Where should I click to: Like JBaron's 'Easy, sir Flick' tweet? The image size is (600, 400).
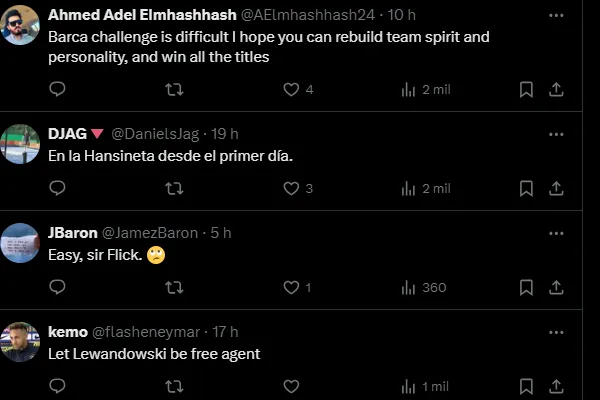[x=291, y=287]
